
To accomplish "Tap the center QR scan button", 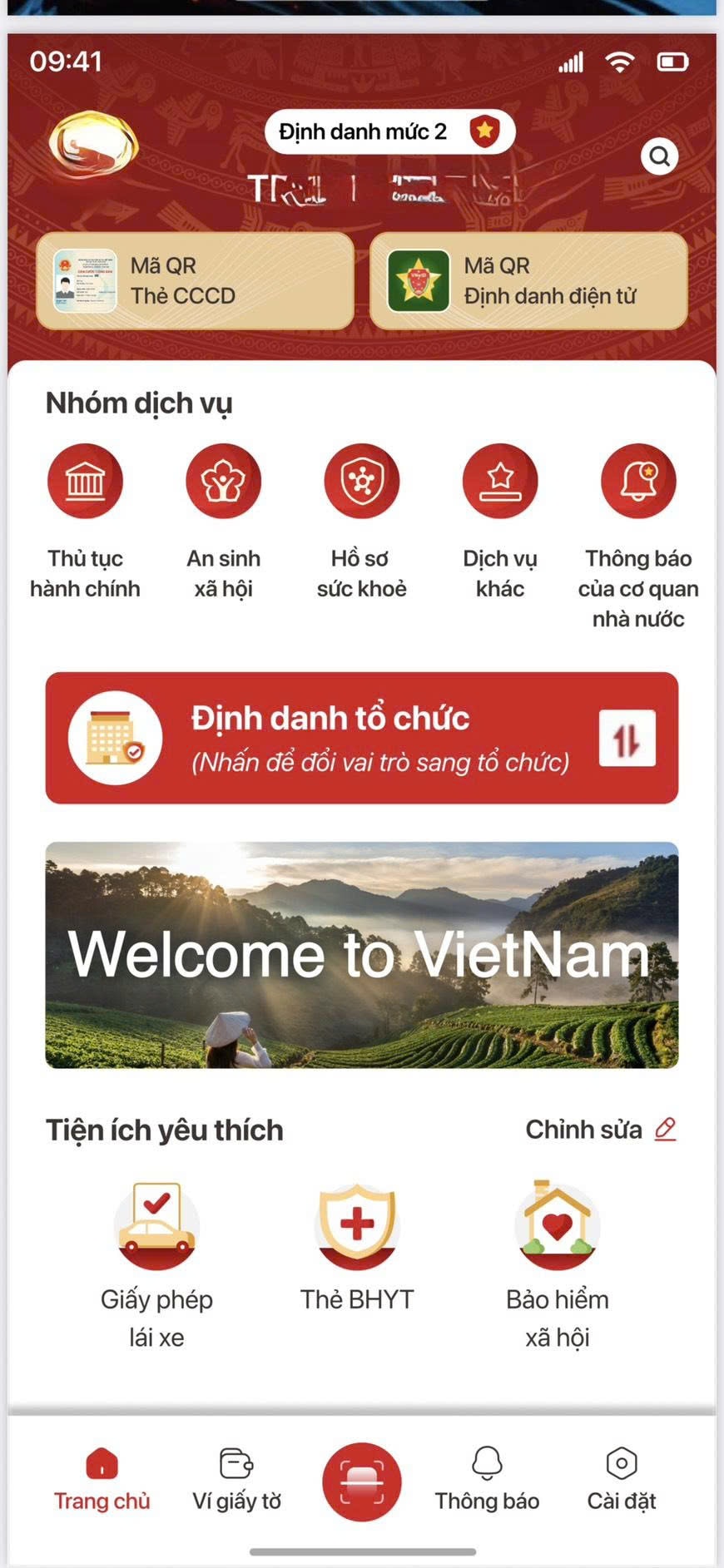I will click(361, 1481).
